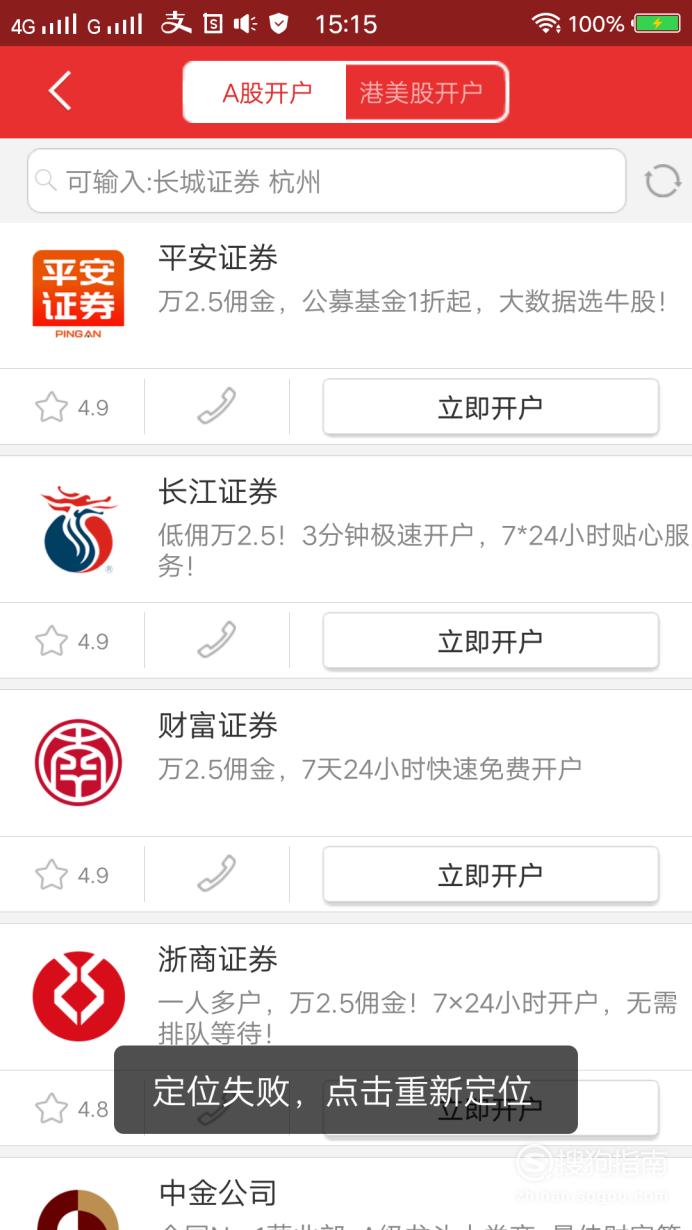The width and height of the screenshot is (692, 1230).
Task: Start account opening with 长江证券
Action: [490, 641]
